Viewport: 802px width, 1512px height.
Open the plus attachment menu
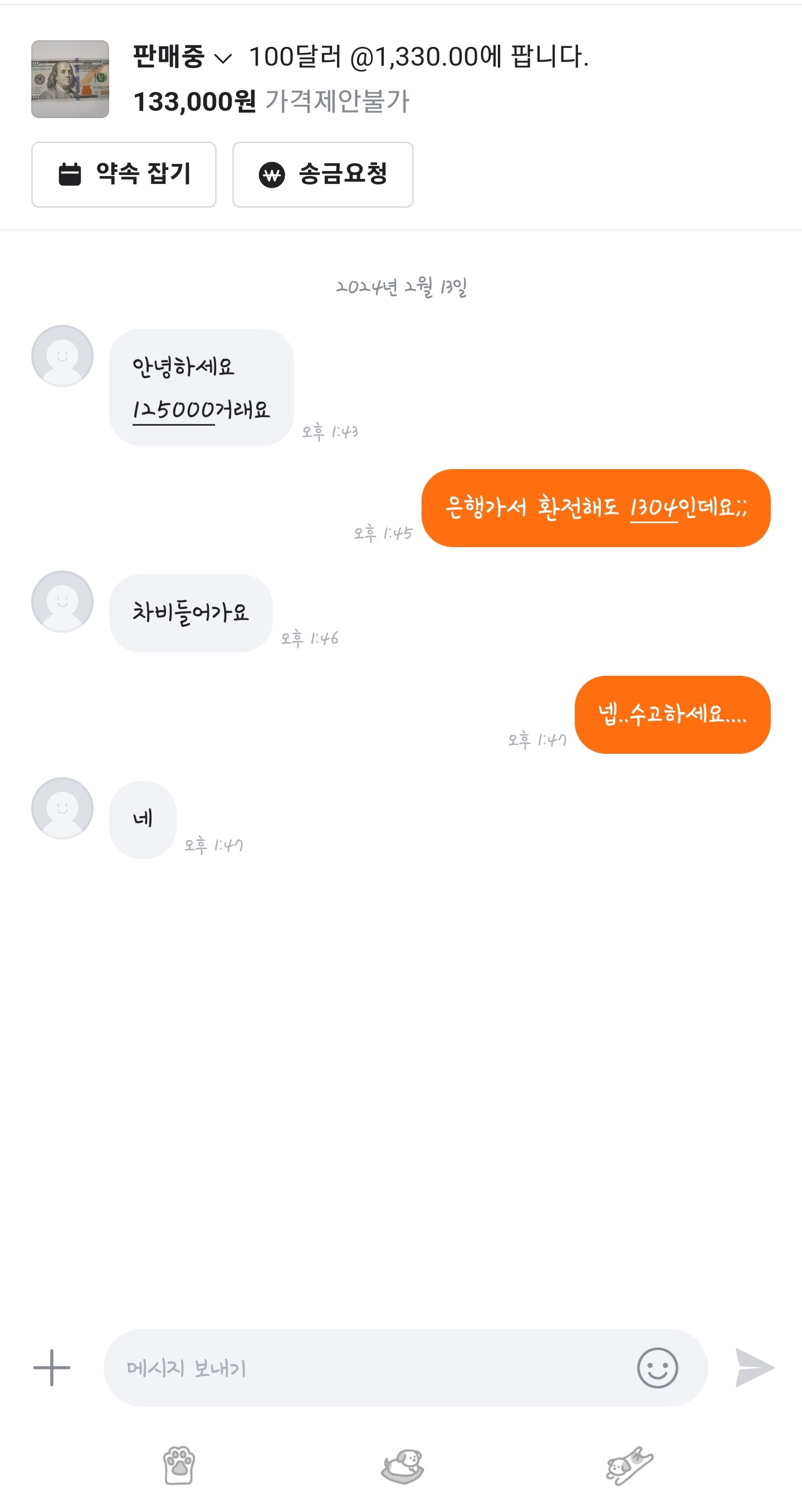(52, 1367)
